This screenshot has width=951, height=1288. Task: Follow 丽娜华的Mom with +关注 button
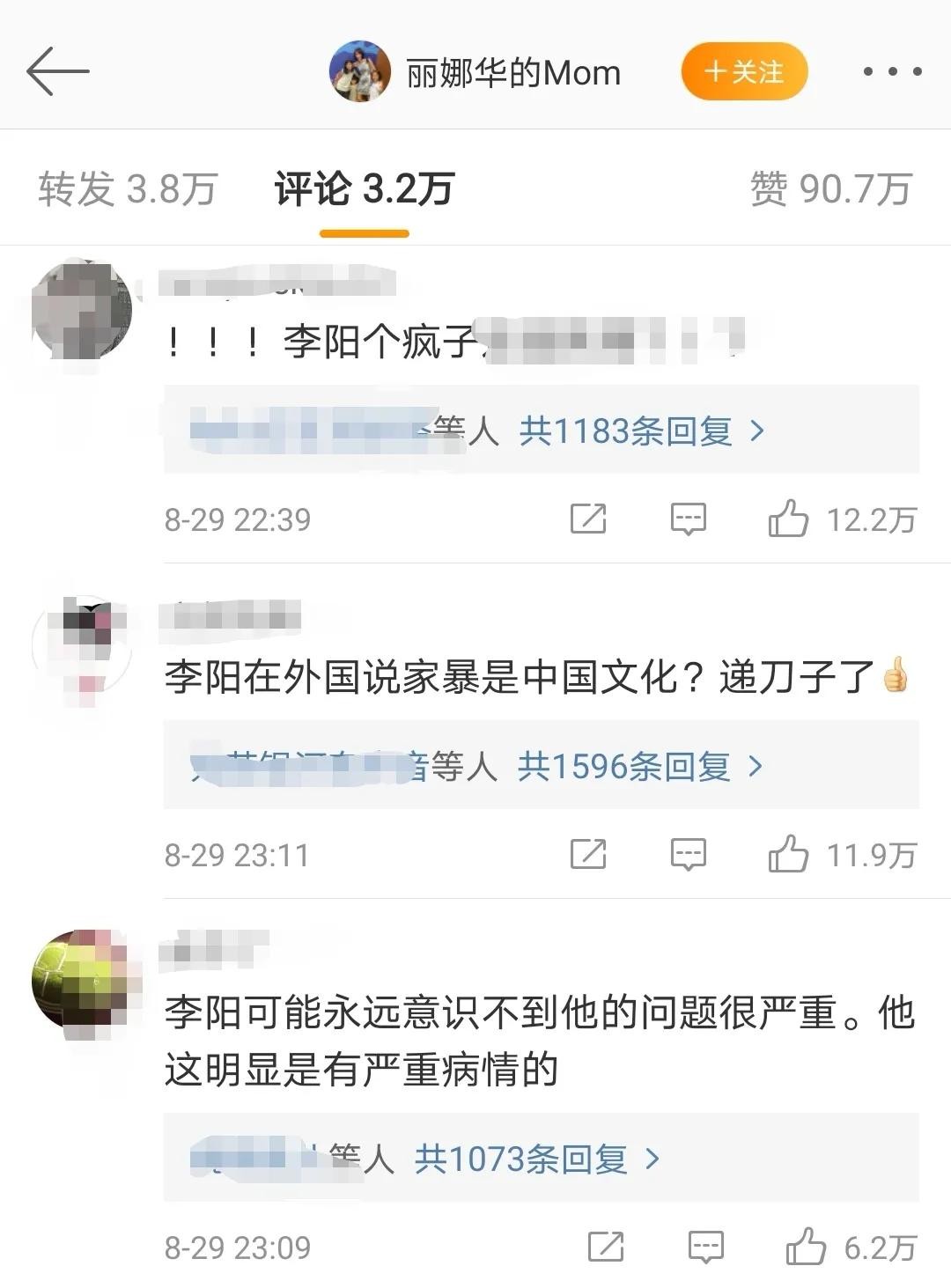tap(744, 71)
